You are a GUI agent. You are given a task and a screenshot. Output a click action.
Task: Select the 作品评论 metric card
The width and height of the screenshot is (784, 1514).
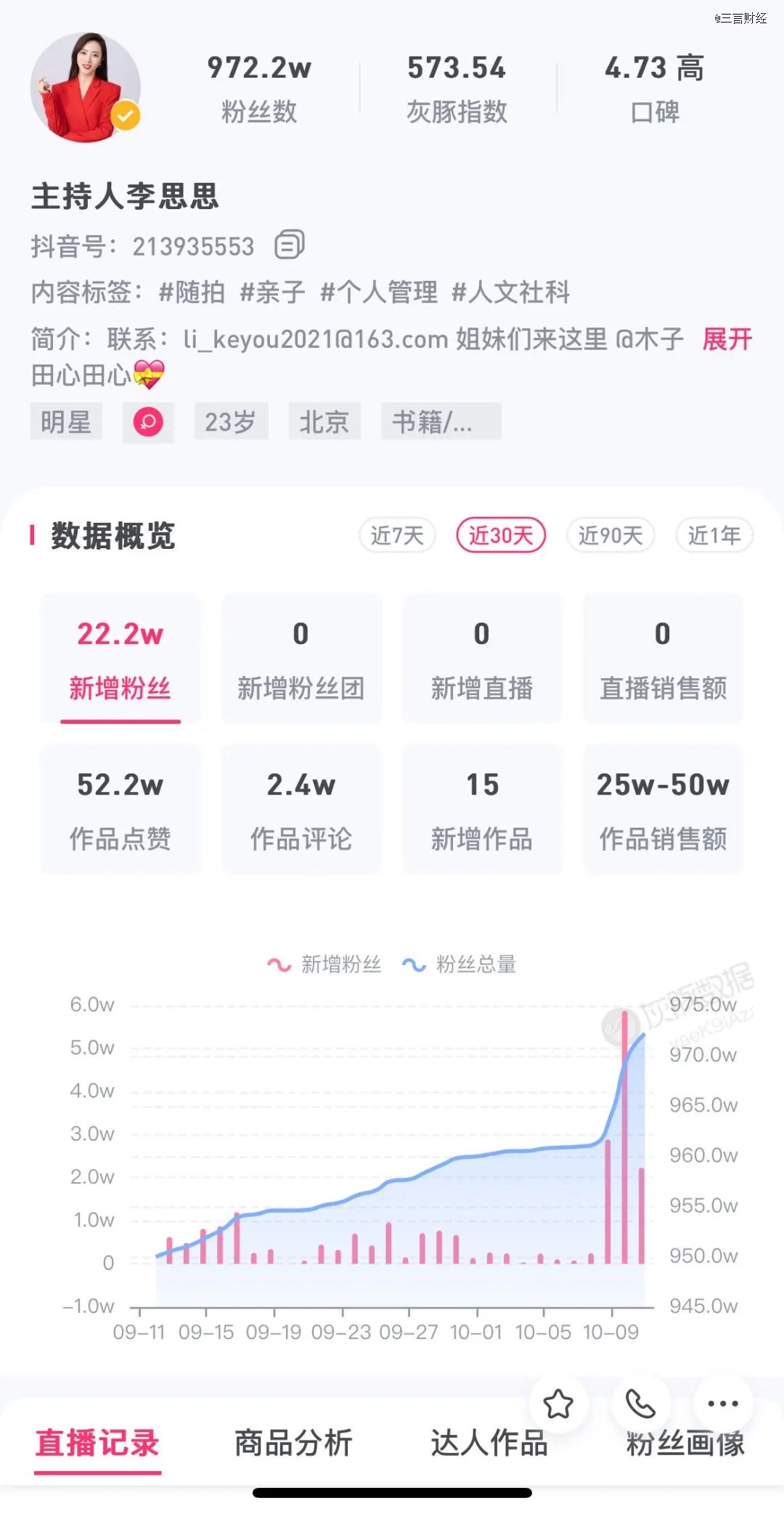pyautogui.click(x=301, y=809)
